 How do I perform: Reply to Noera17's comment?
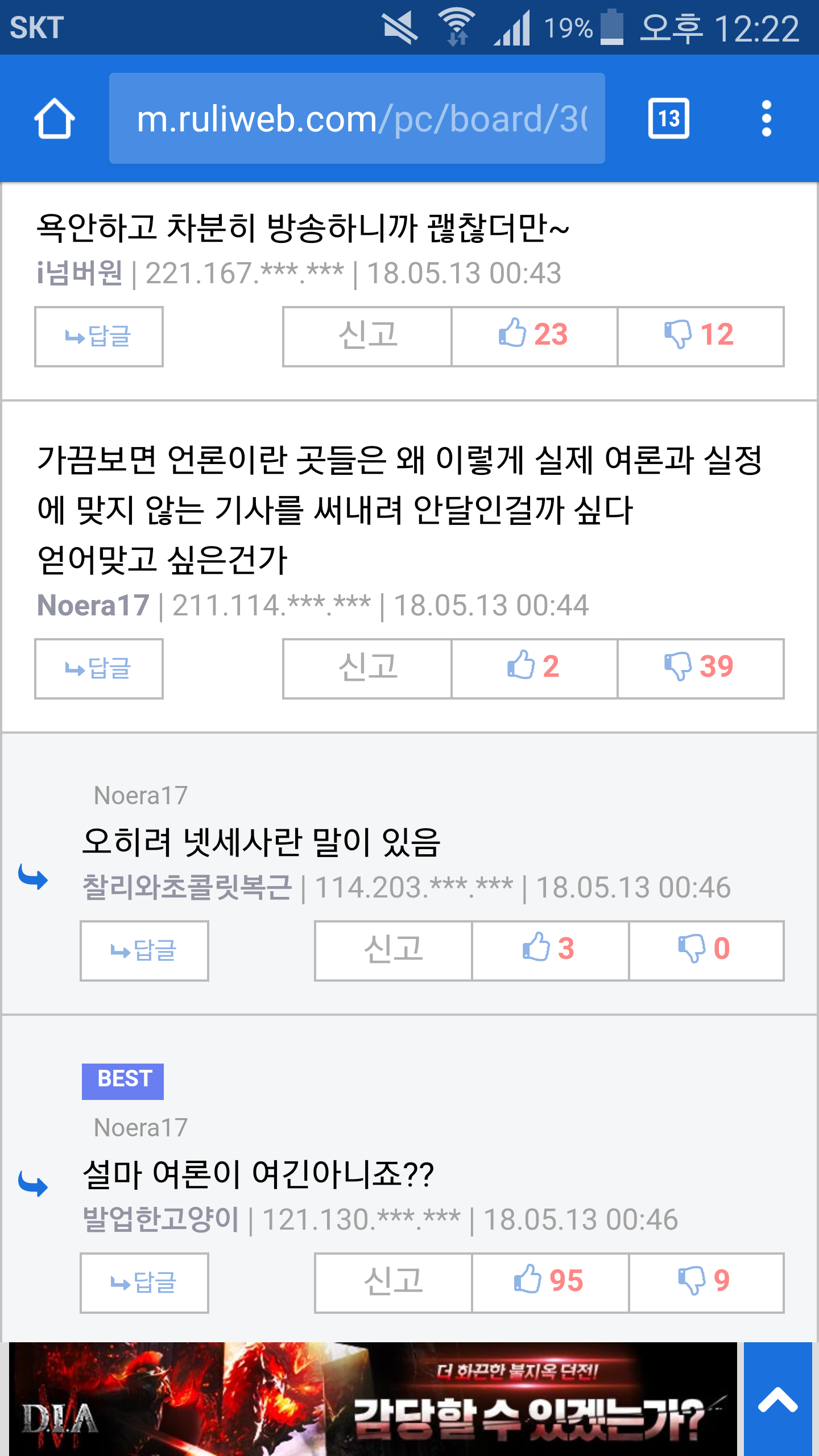(99, 669)
